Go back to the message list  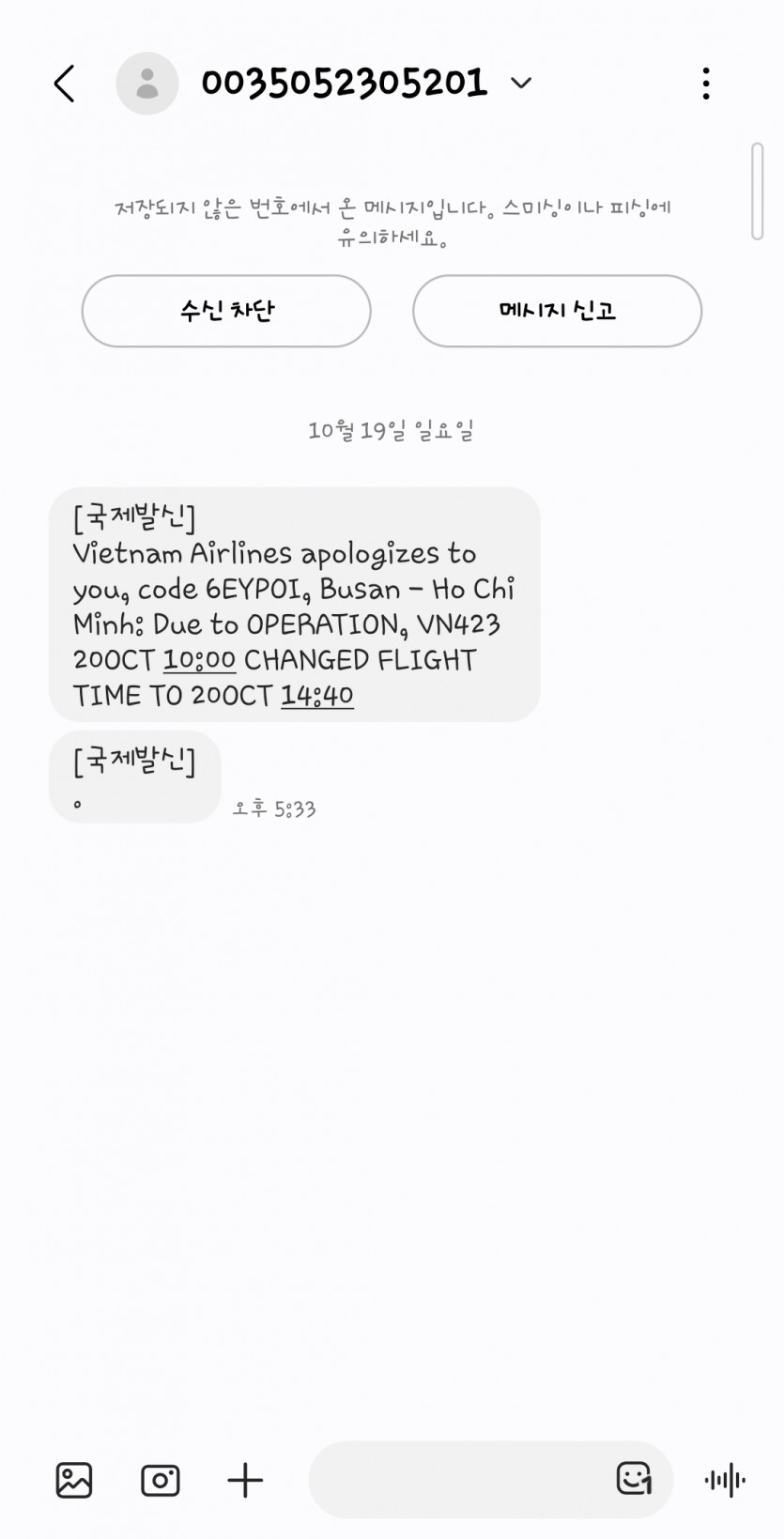click(64, 84)
